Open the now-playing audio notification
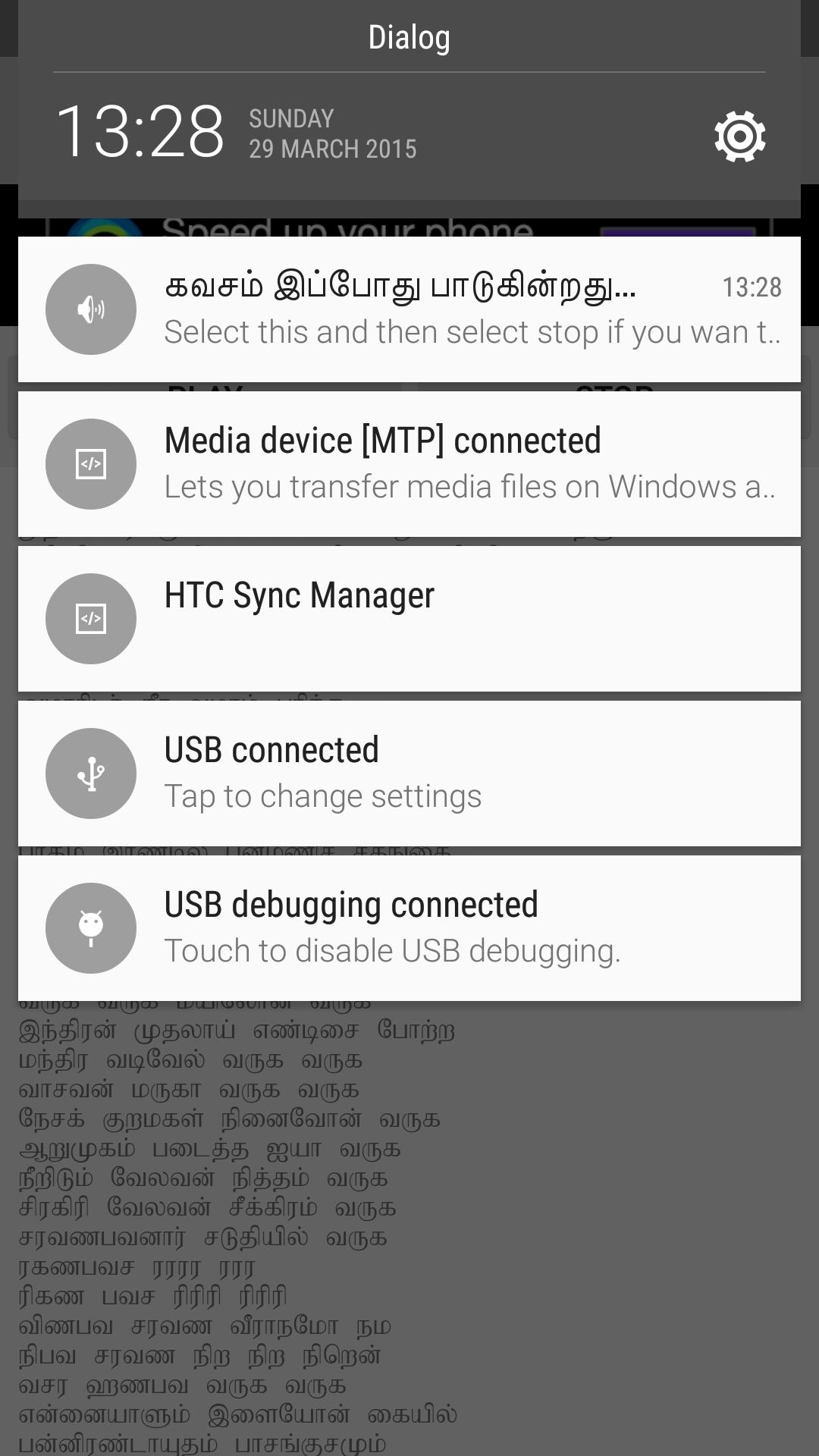The height and width of the screenshot is (1456, 819). click(x=409, y=309)
